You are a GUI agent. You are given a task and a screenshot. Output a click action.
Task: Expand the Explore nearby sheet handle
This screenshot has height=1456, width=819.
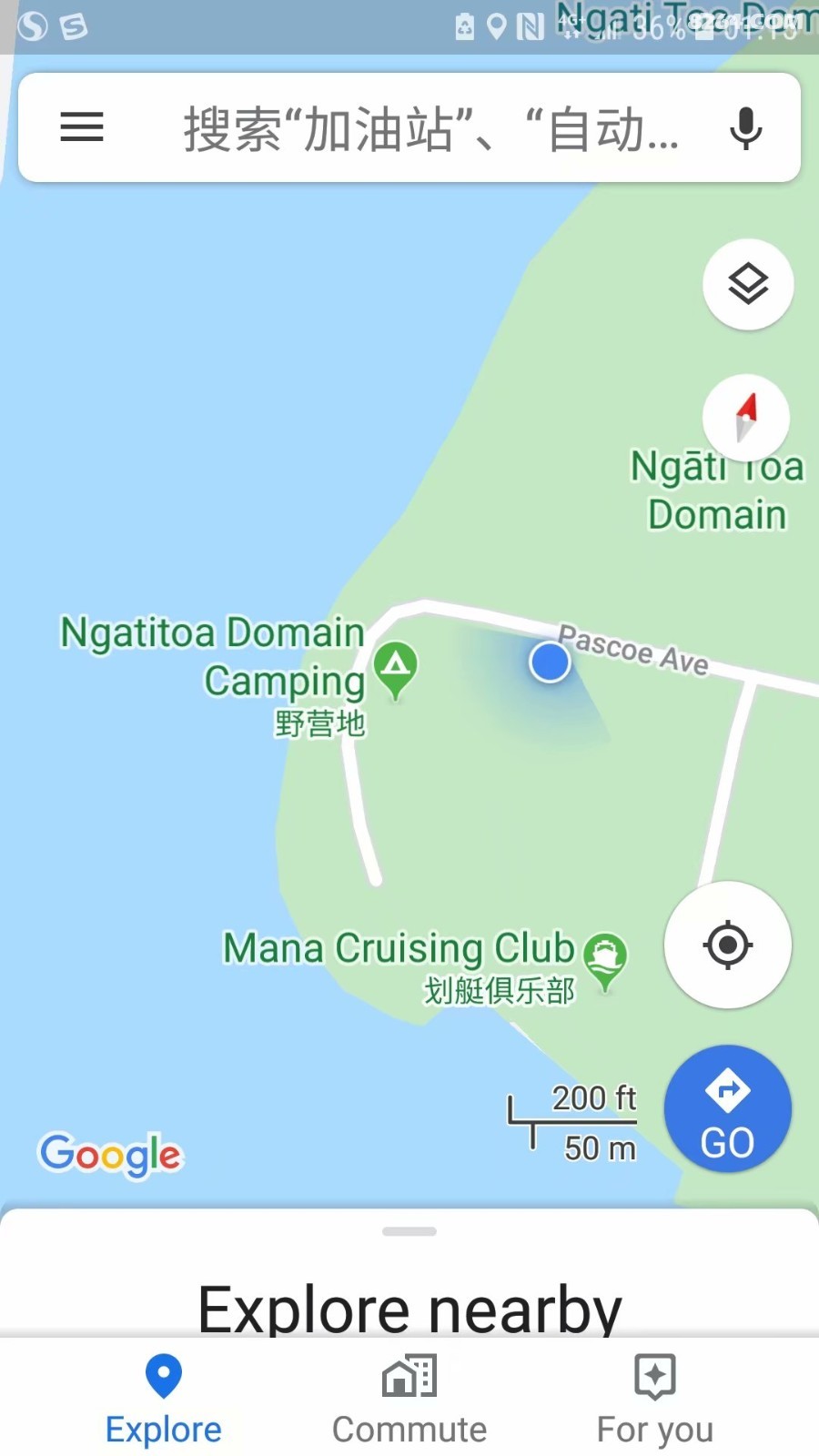pyautogui.click(x=409, y=1231)
